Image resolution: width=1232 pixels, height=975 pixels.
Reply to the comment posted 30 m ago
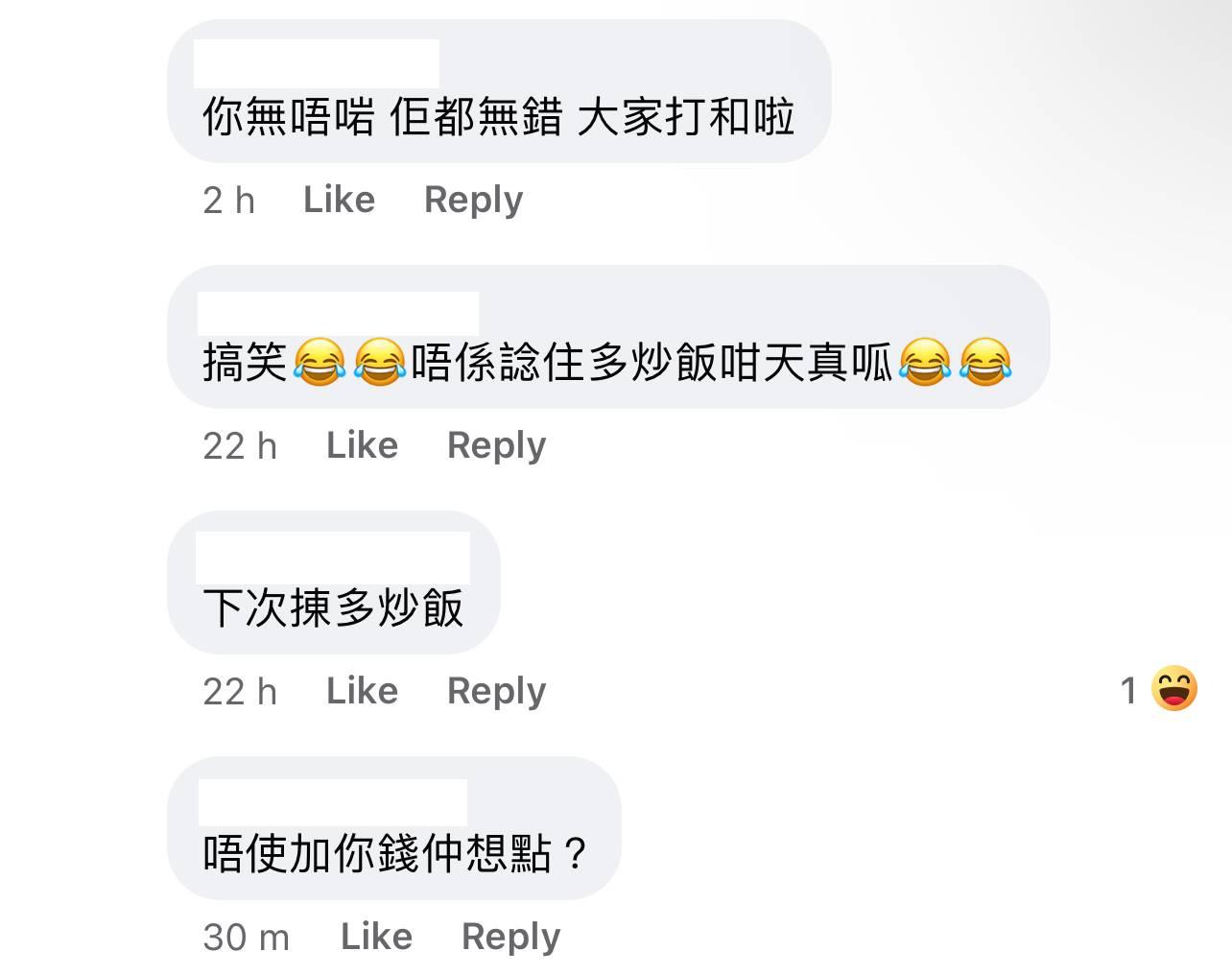coord(510,937)
